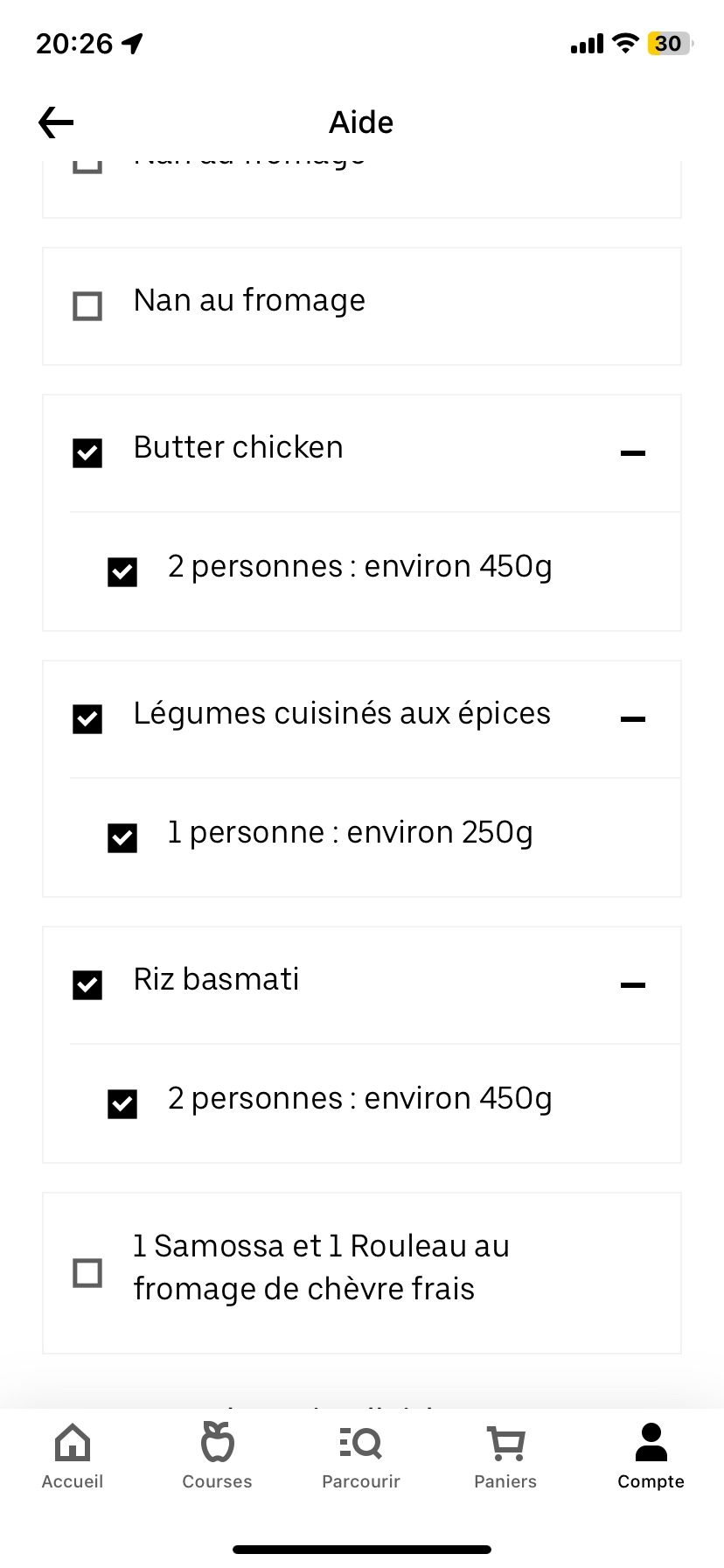
Task: Check the fully visible Nan au fromage box
Action: pyautogui.click(x=87, y=306)
